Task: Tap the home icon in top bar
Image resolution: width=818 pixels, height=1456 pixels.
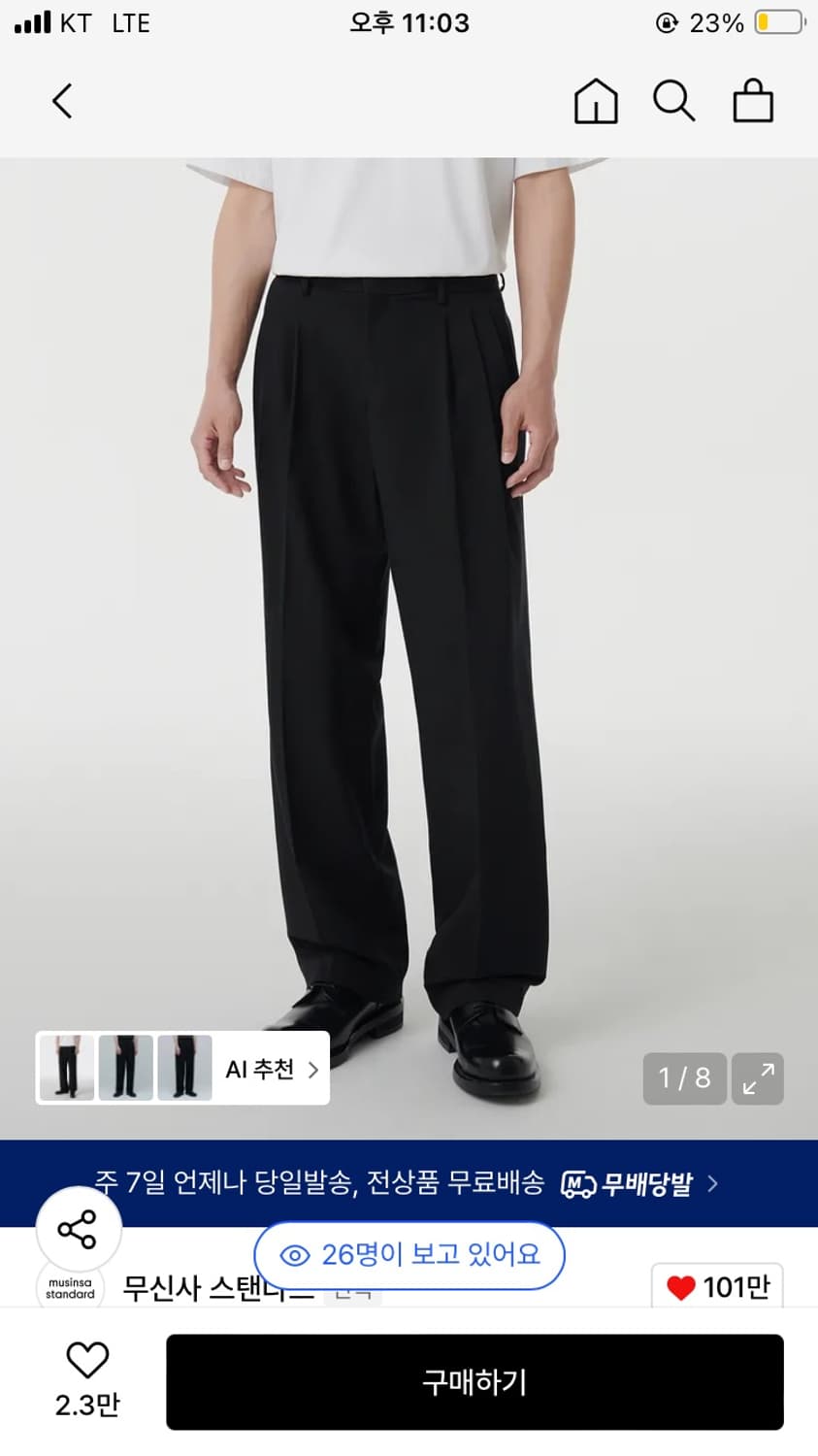Action: tap(596, 100)
